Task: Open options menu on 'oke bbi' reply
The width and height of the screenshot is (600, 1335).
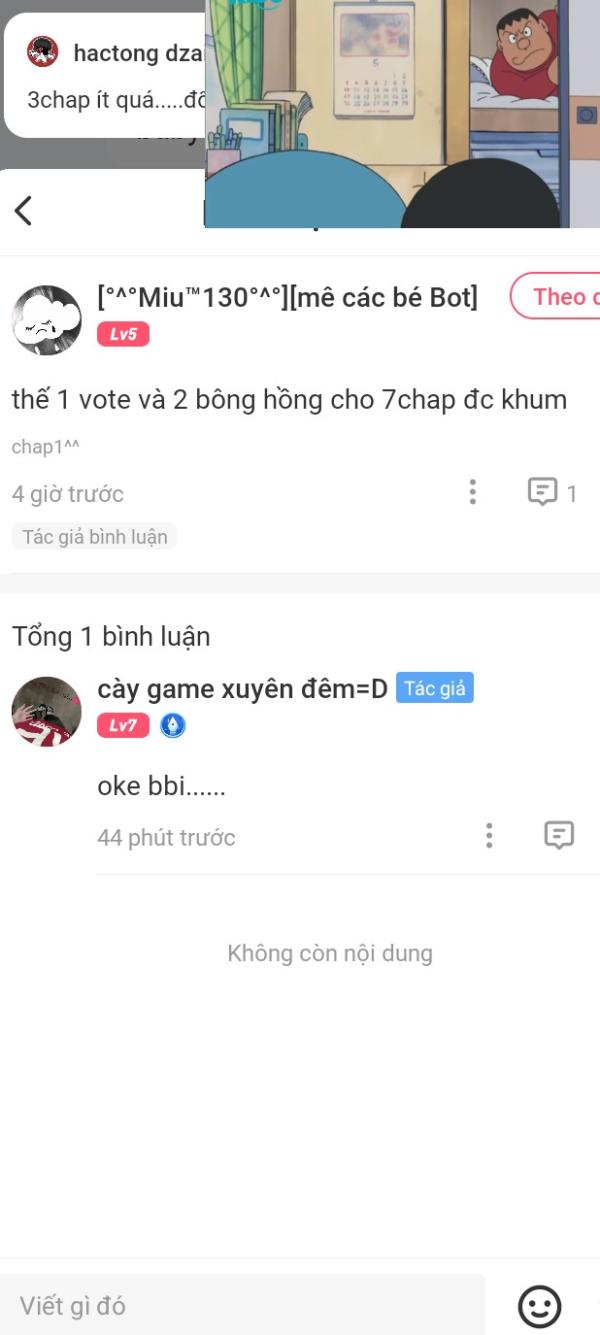Action: (488, 836)
